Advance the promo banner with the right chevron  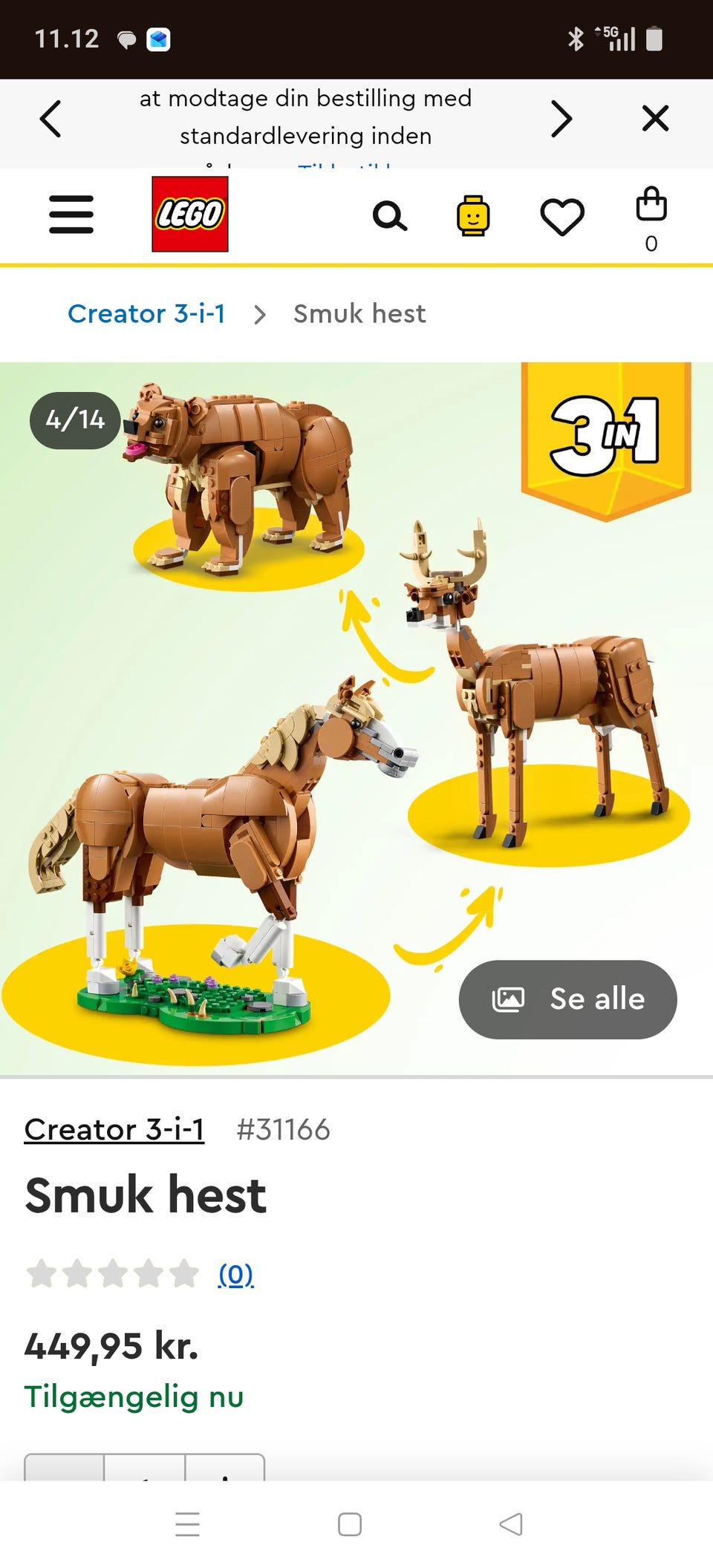click(x=562, y=119)
